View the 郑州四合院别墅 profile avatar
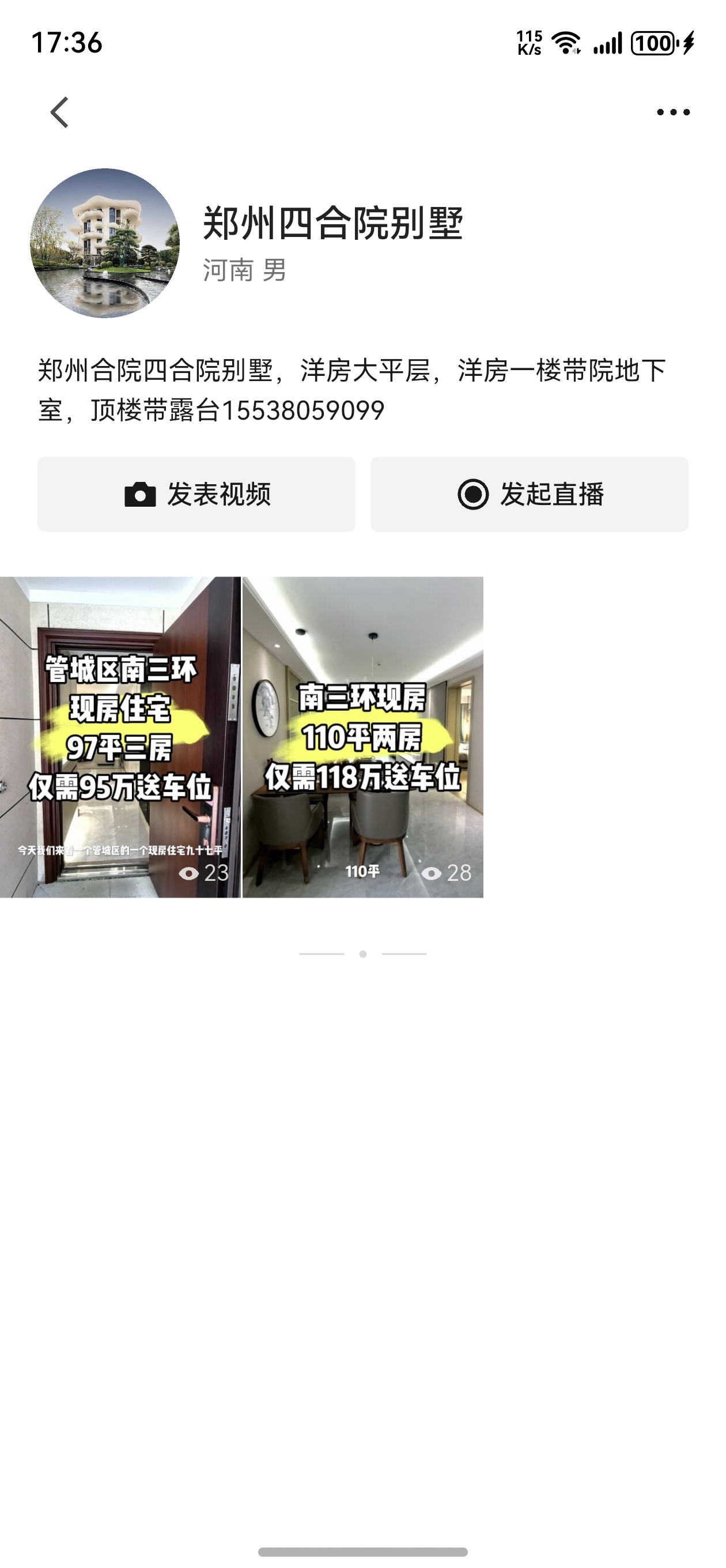Viewport: 726px width, 1568px height. point(105,243)
